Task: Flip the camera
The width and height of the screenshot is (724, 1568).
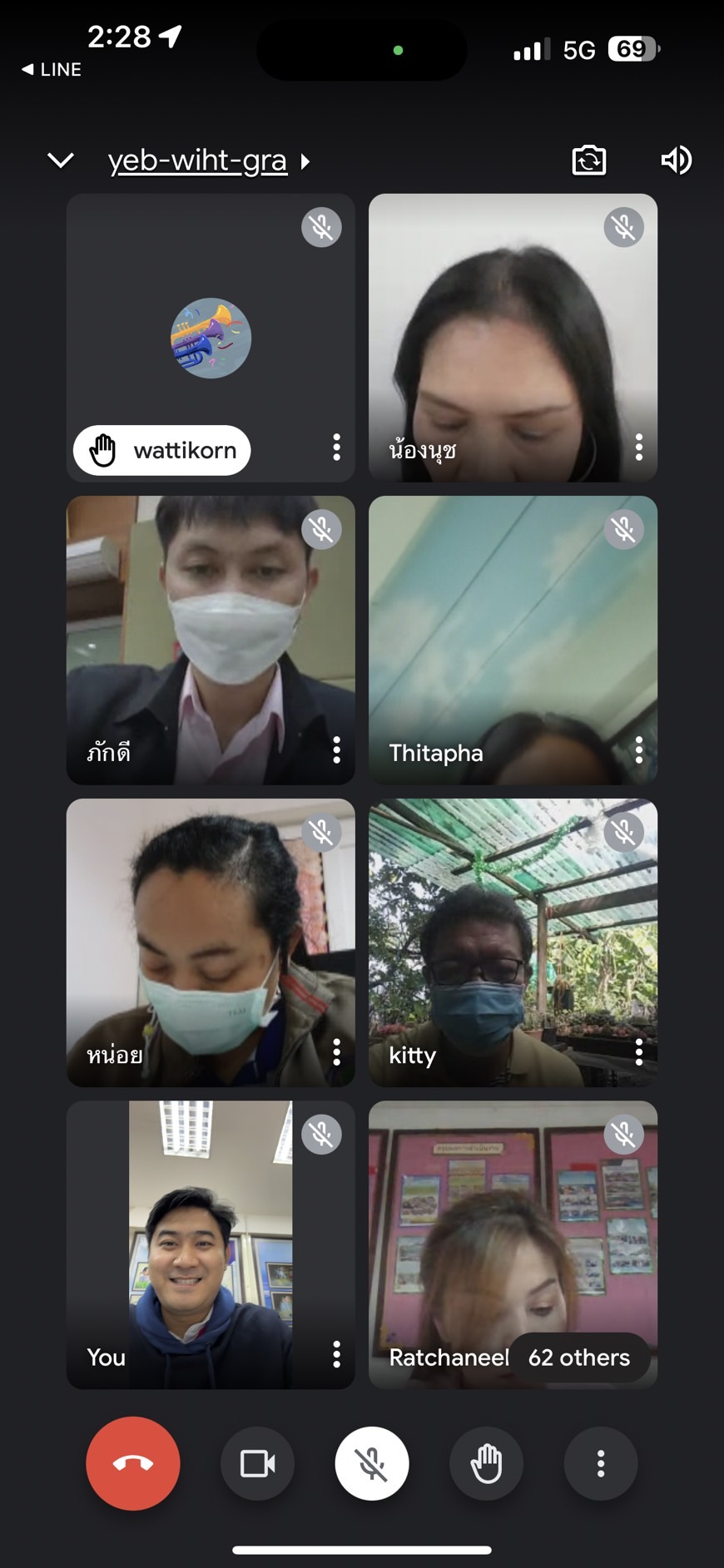Action: point(588,160)
